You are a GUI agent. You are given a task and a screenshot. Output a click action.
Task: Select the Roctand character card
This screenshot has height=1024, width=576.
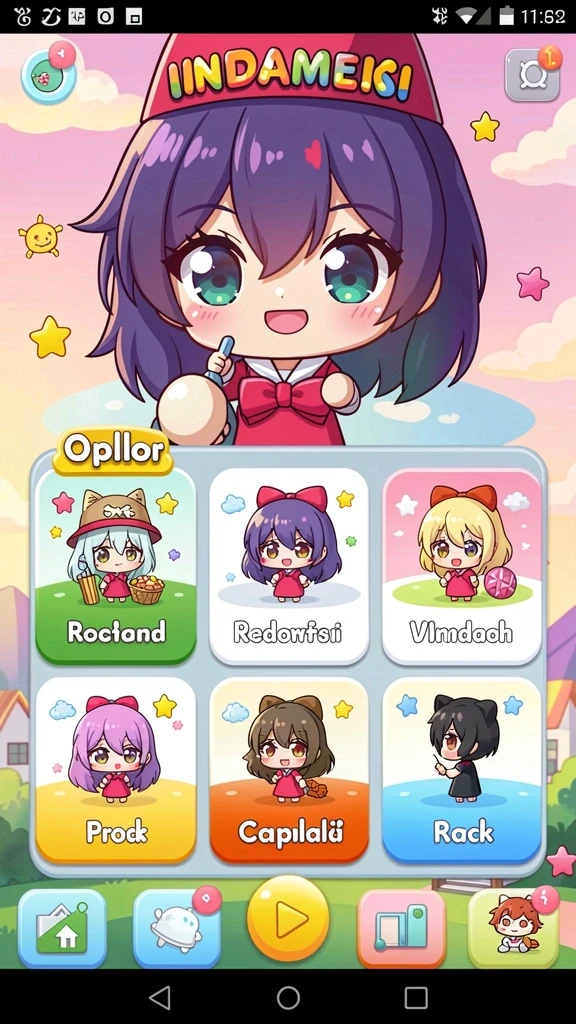pyautogui.click(x=116, y=566)
